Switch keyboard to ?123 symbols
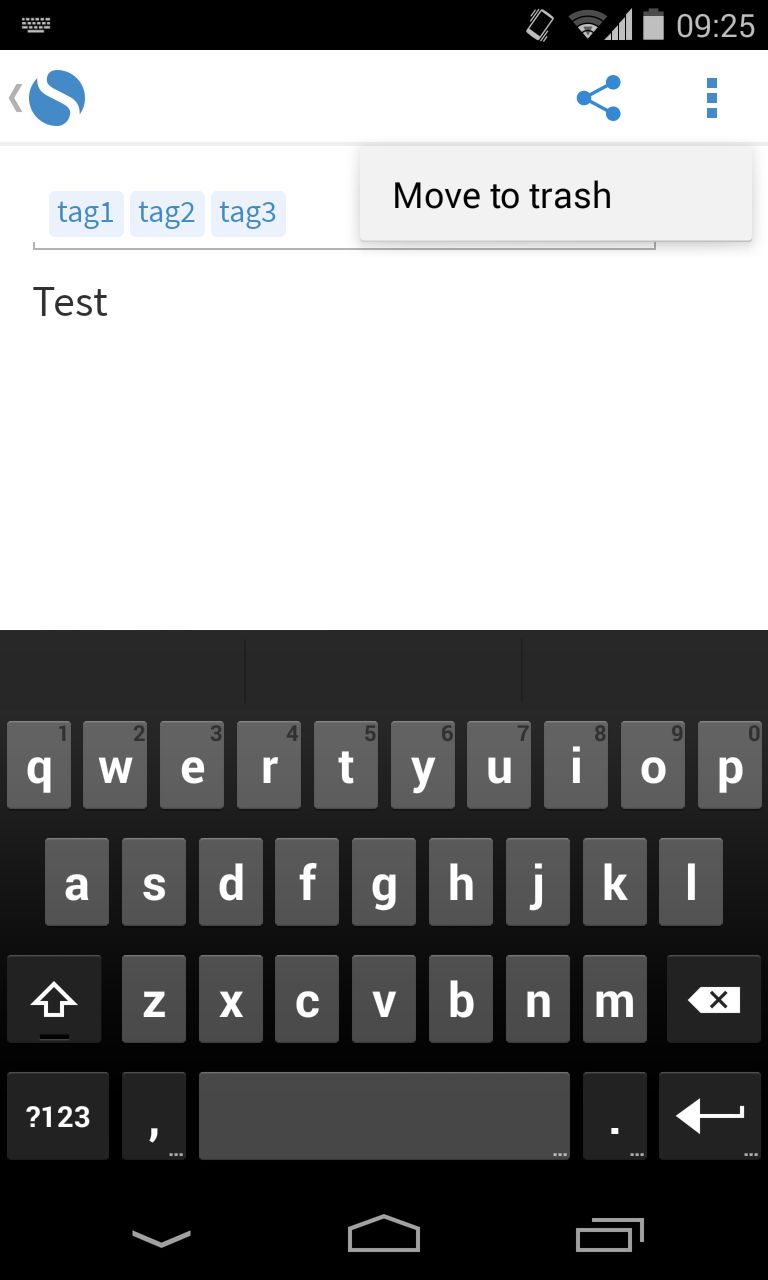The height and width of the screenshot is (1280, 768). point(58,1116)
